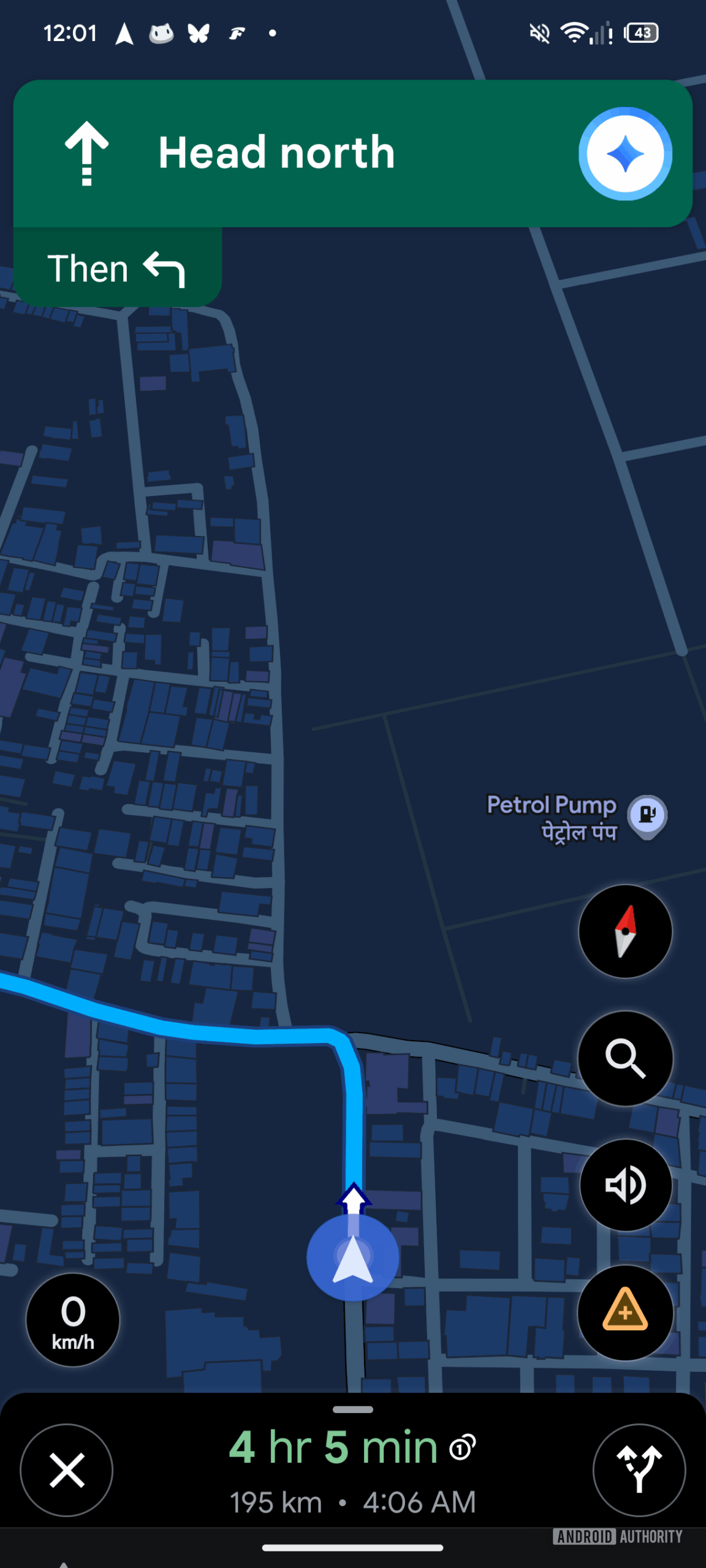
Task: Select the ETA showing 4 hr 5 min
Action: [334, 1447]
